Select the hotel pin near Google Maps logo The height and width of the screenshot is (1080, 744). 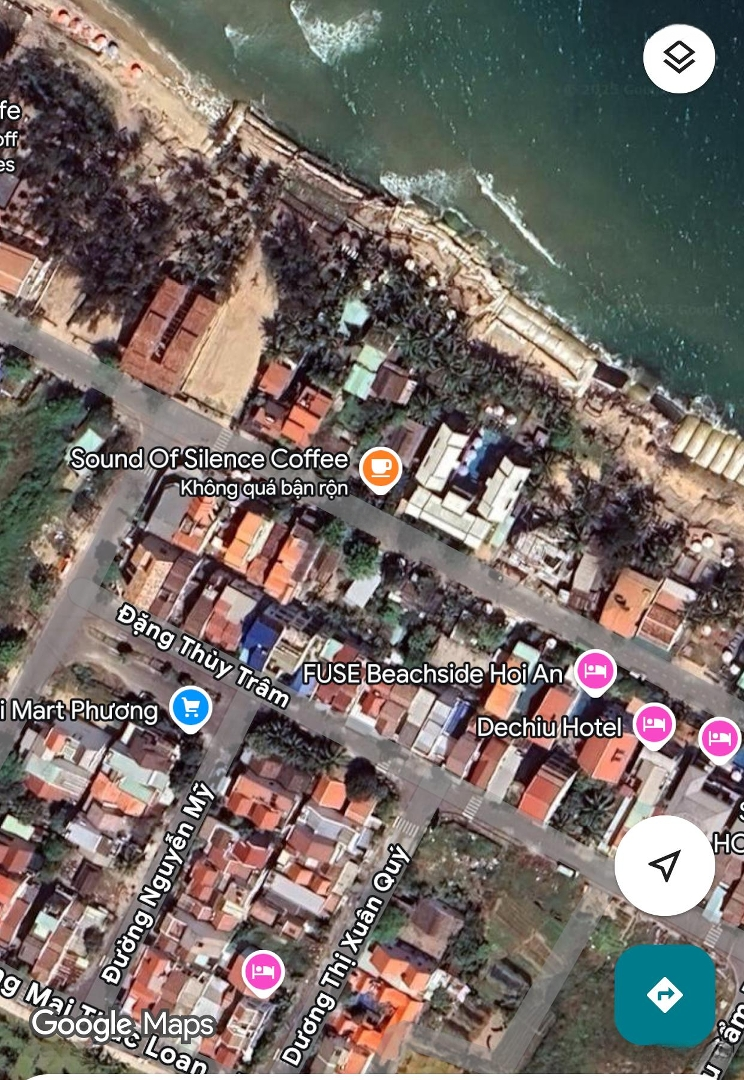point(262,971)
